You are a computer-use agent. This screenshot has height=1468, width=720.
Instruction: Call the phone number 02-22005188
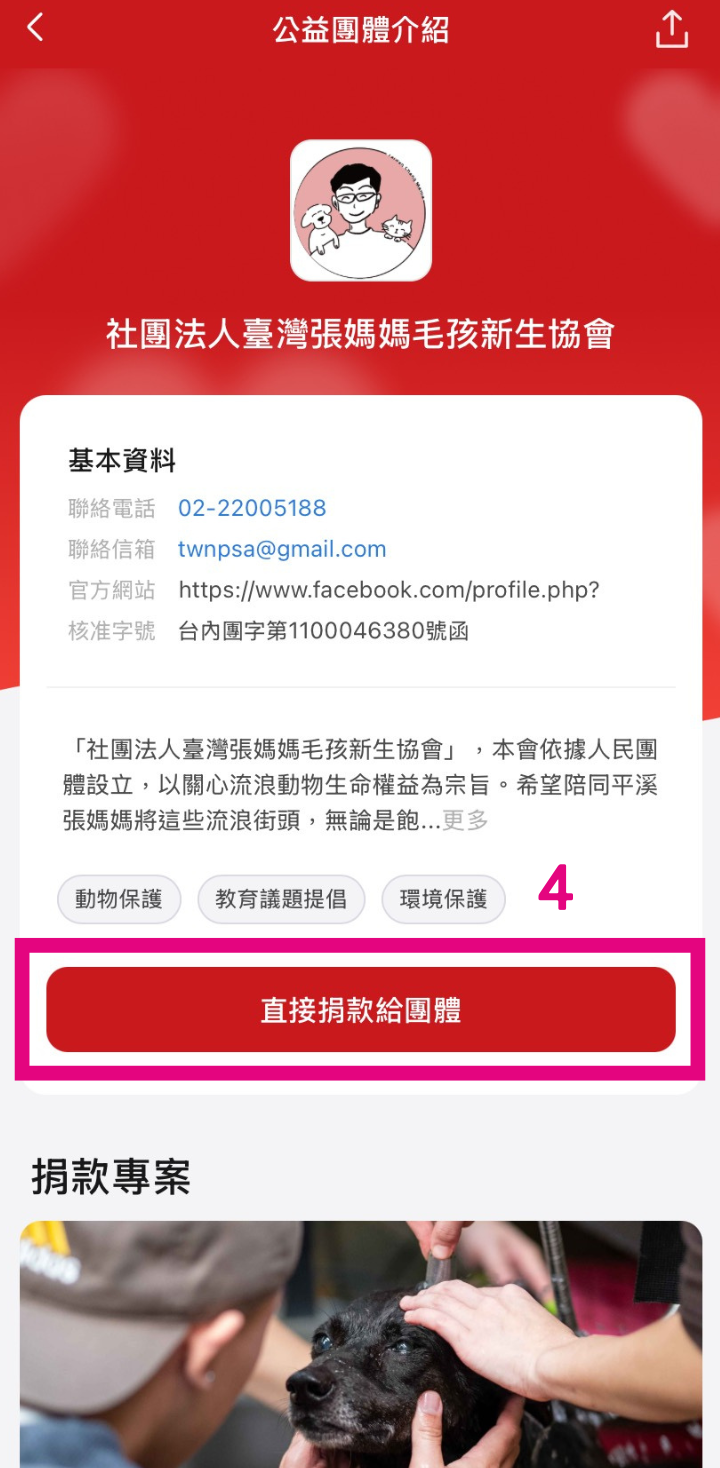(252, 508)
